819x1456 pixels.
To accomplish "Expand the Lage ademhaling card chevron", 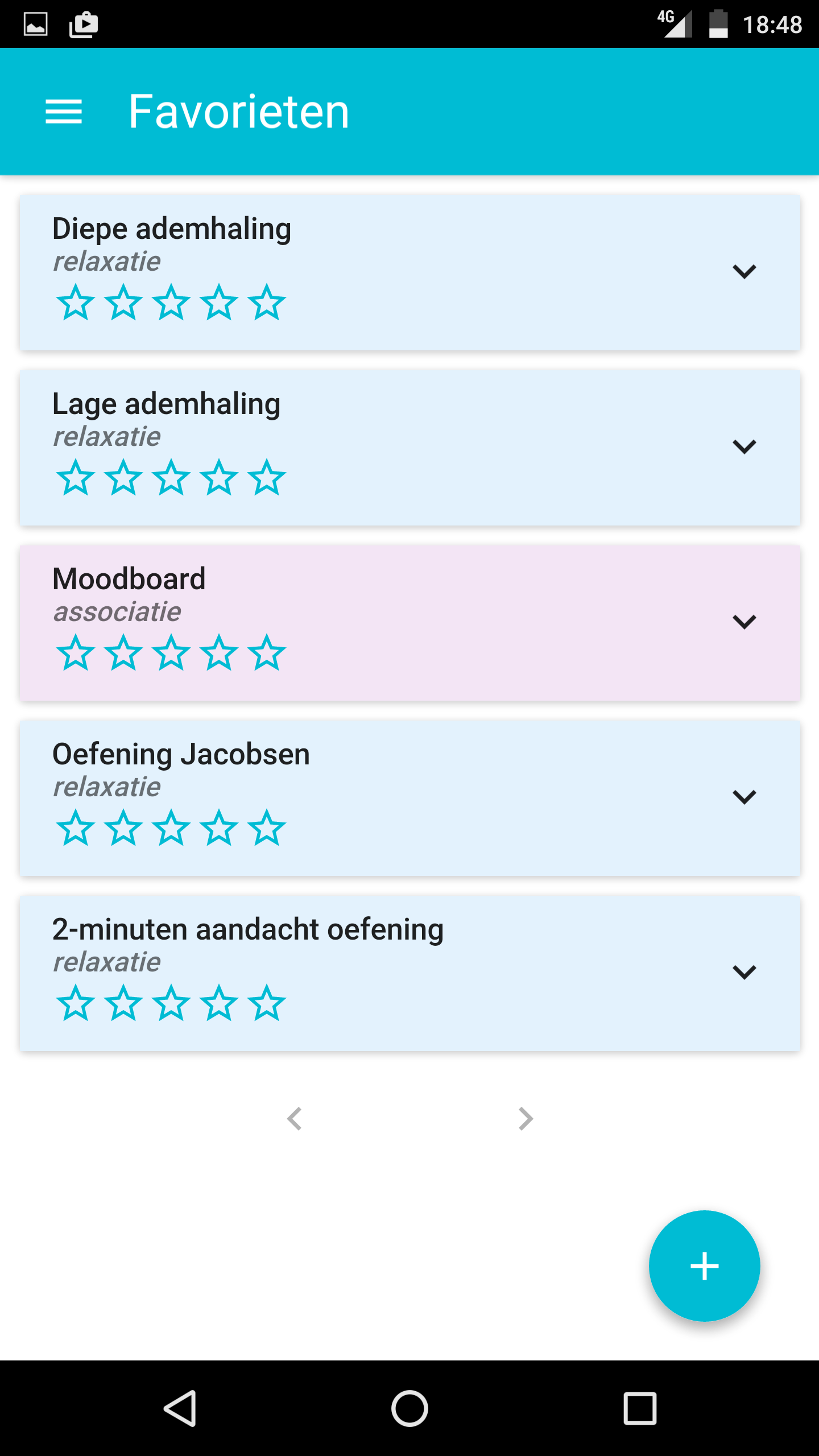I will [744, 447].
